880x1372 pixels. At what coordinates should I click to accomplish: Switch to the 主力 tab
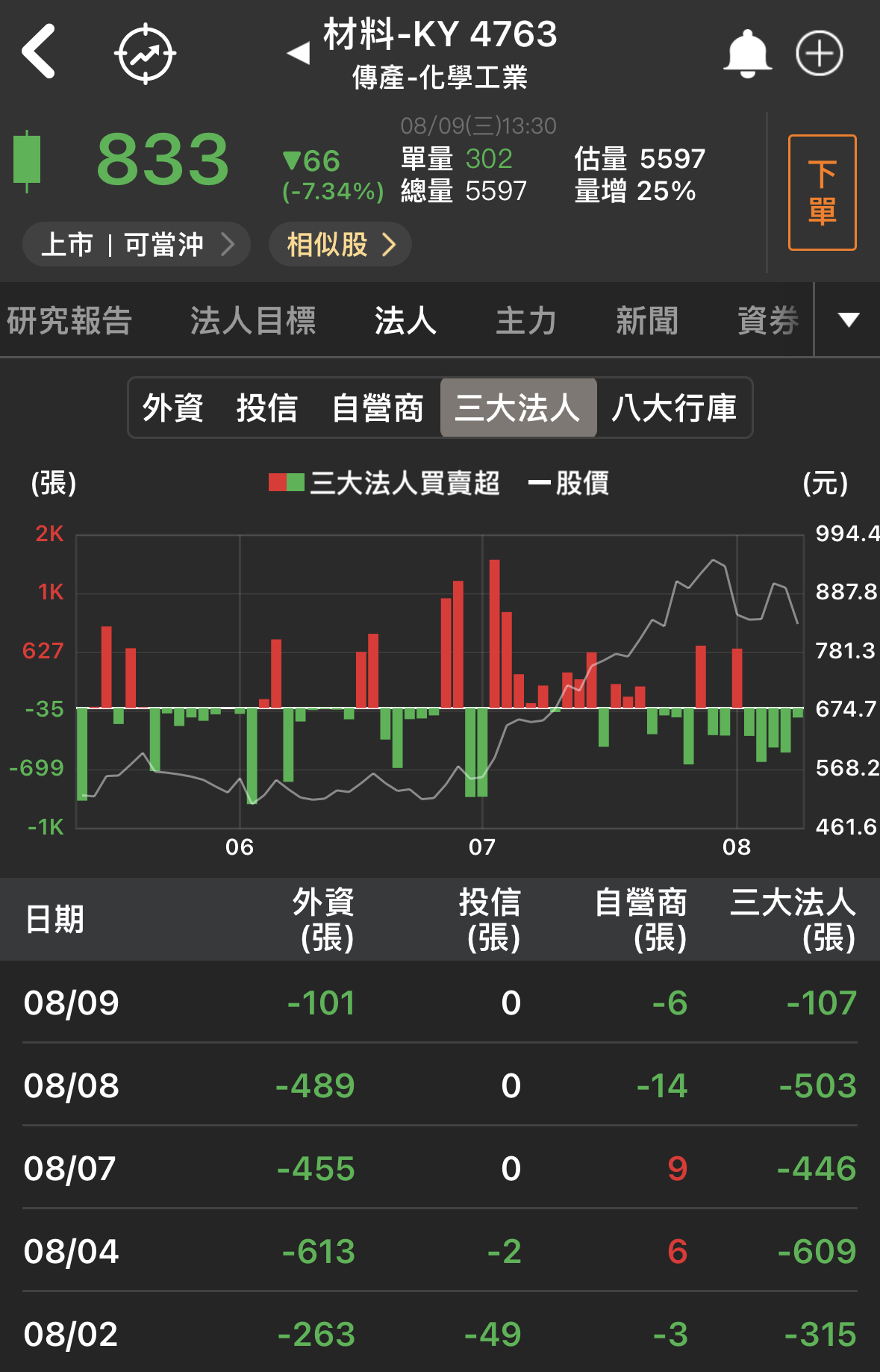tap(525, 319)
